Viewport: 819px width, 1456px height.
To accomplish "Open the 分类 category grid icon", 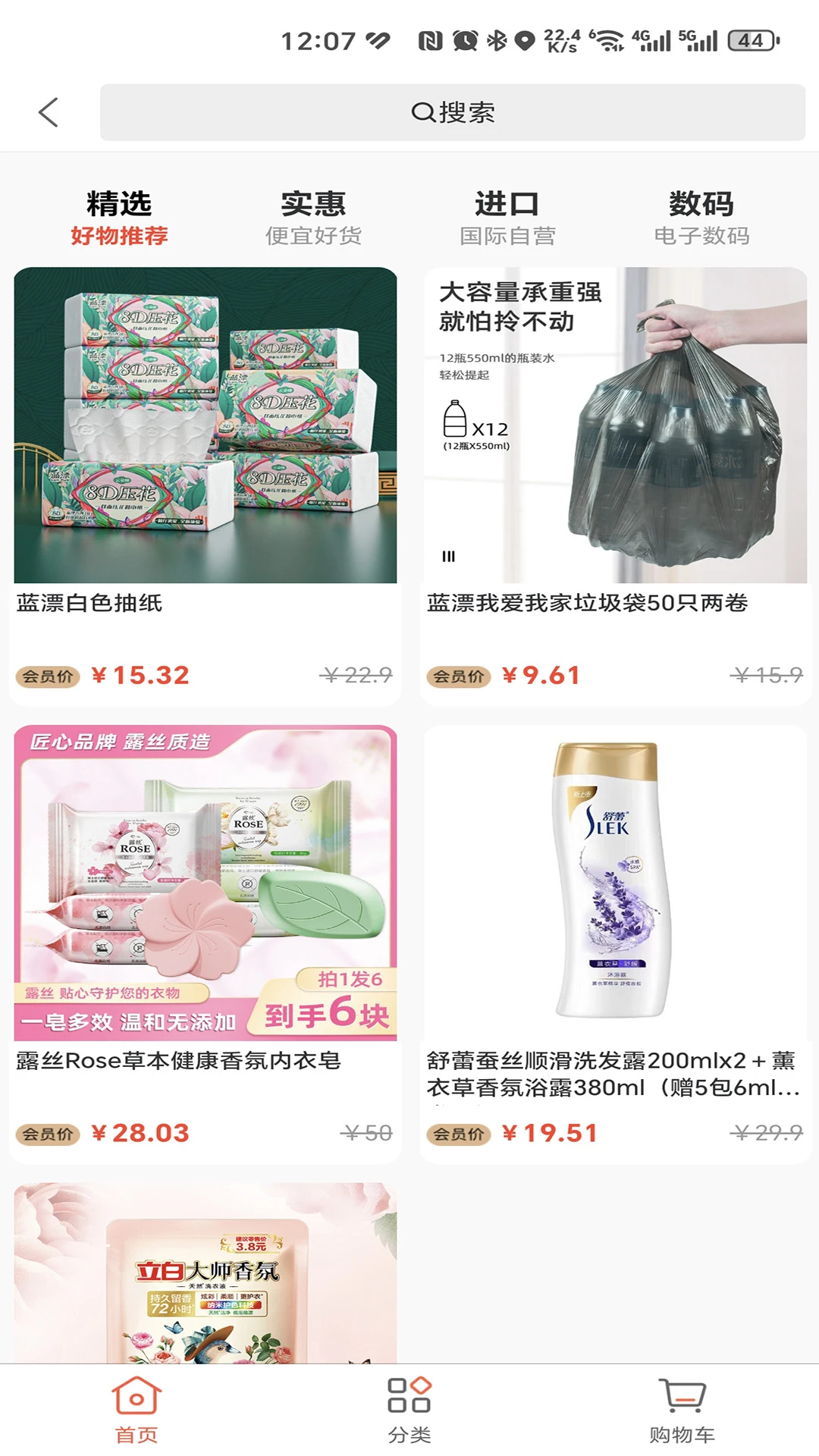I will pos(409,1407).
